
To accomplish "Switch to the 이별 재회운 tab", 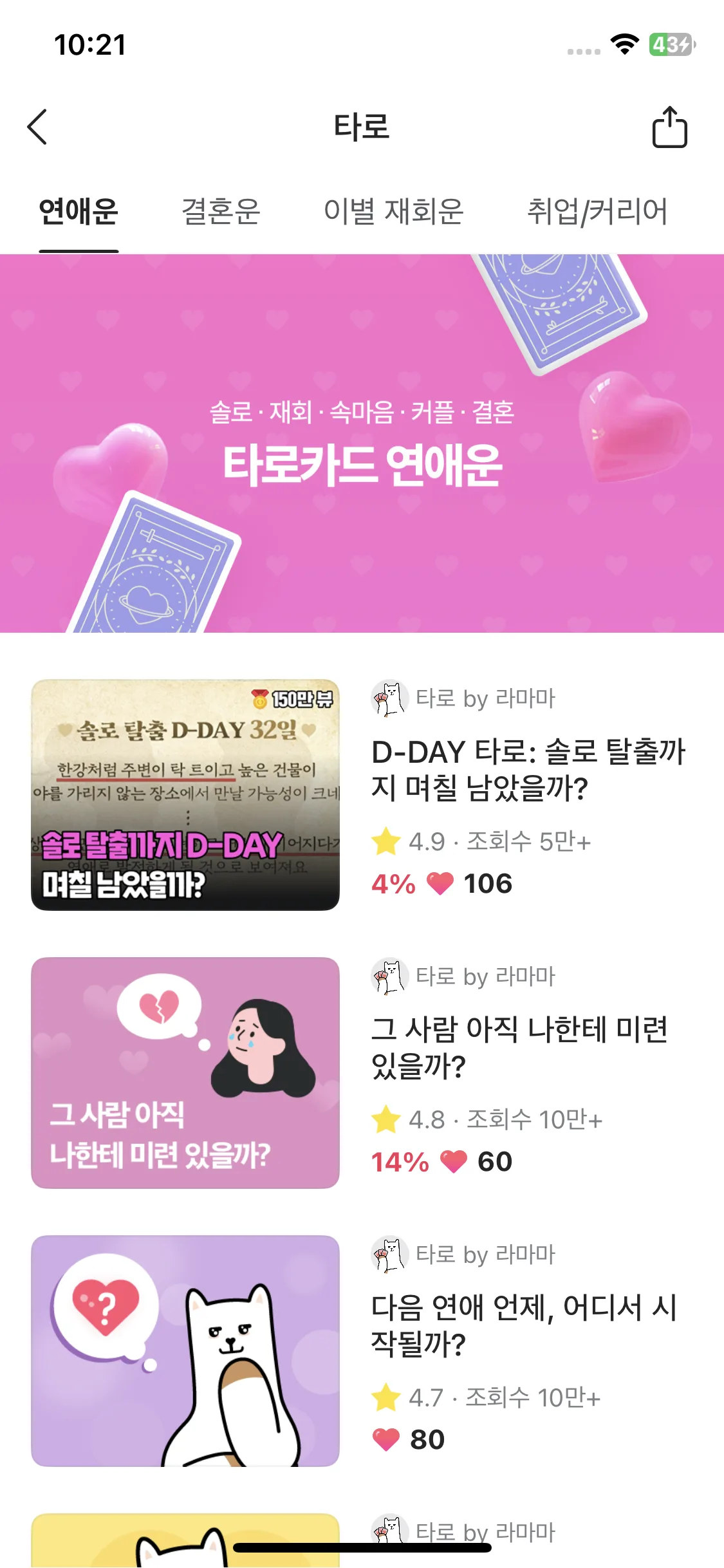I will (x=393, y=212).
